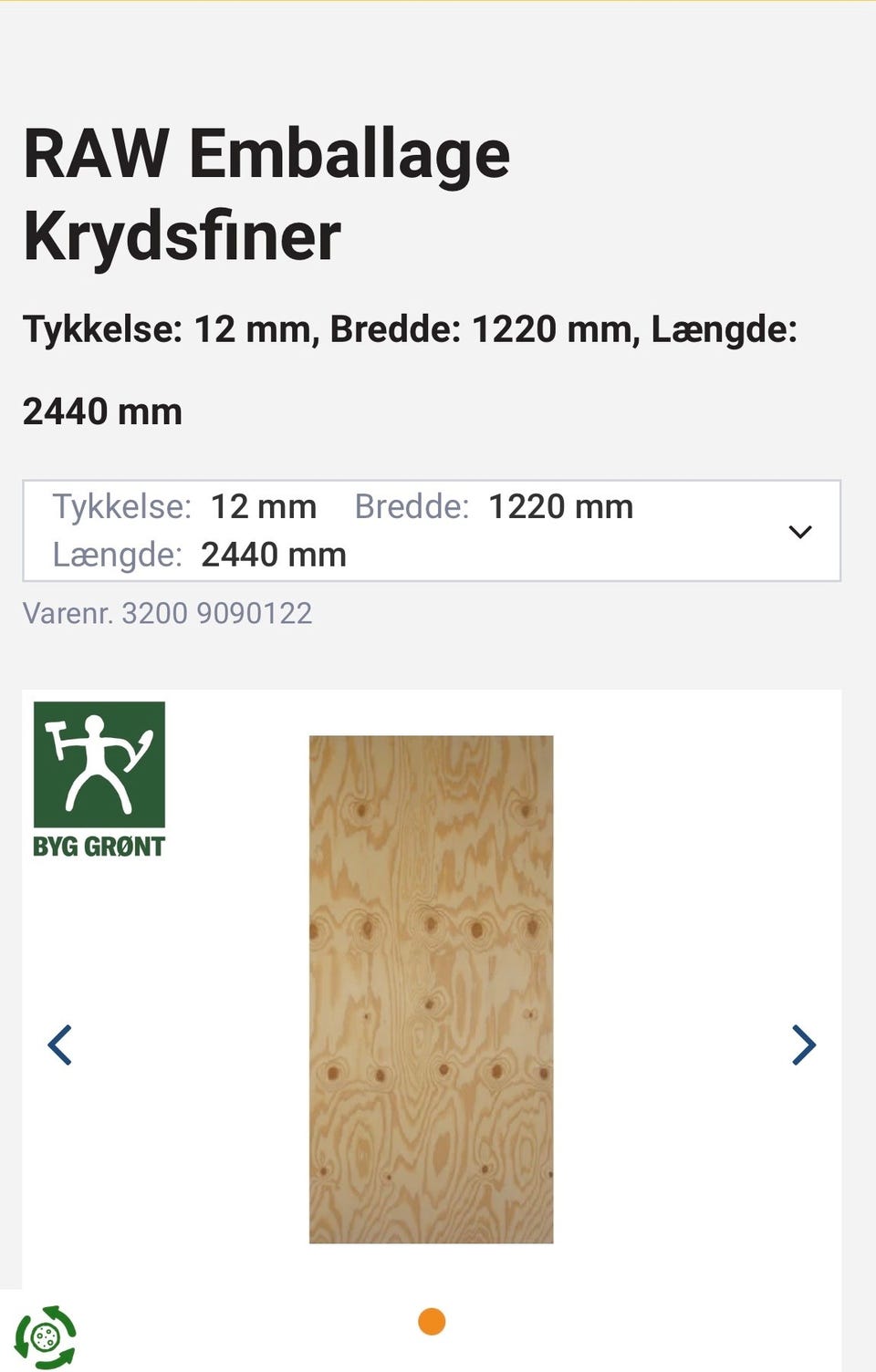The width and height of the screenshot is (876, 1372).
Task: Click the orange carousel dot indicator
Action: point(431,1319)
